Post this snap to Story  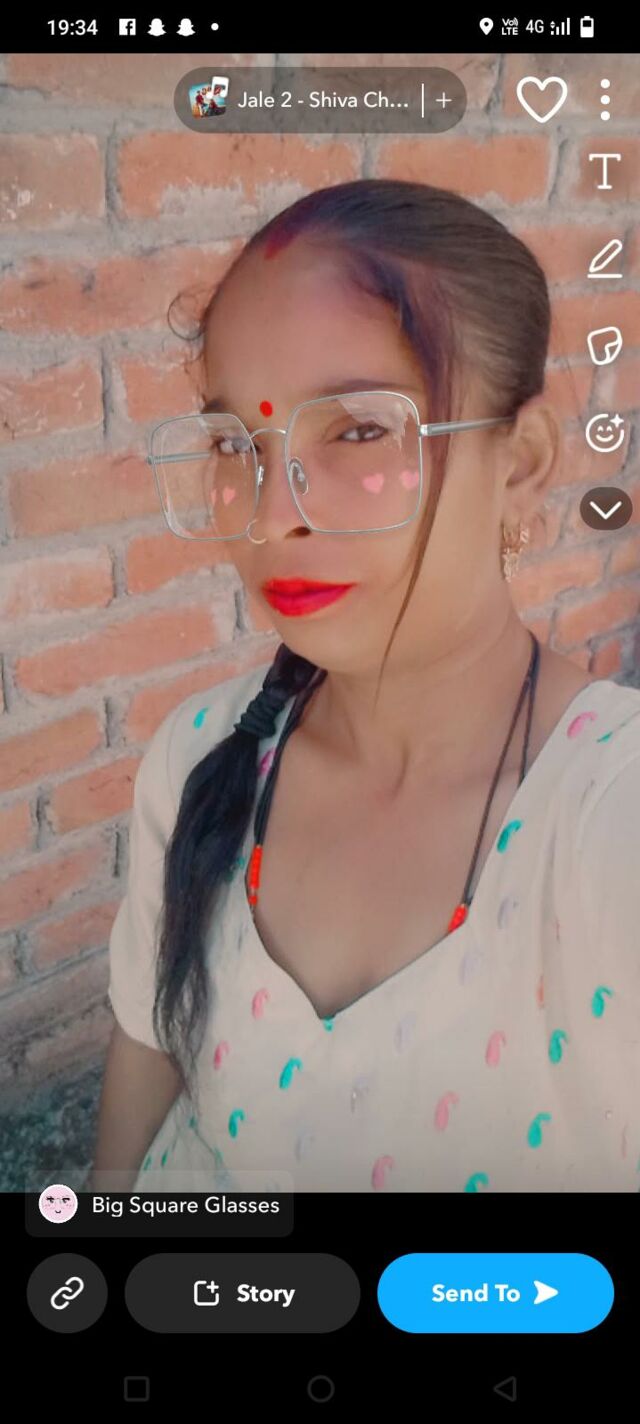click(243, 1293)
